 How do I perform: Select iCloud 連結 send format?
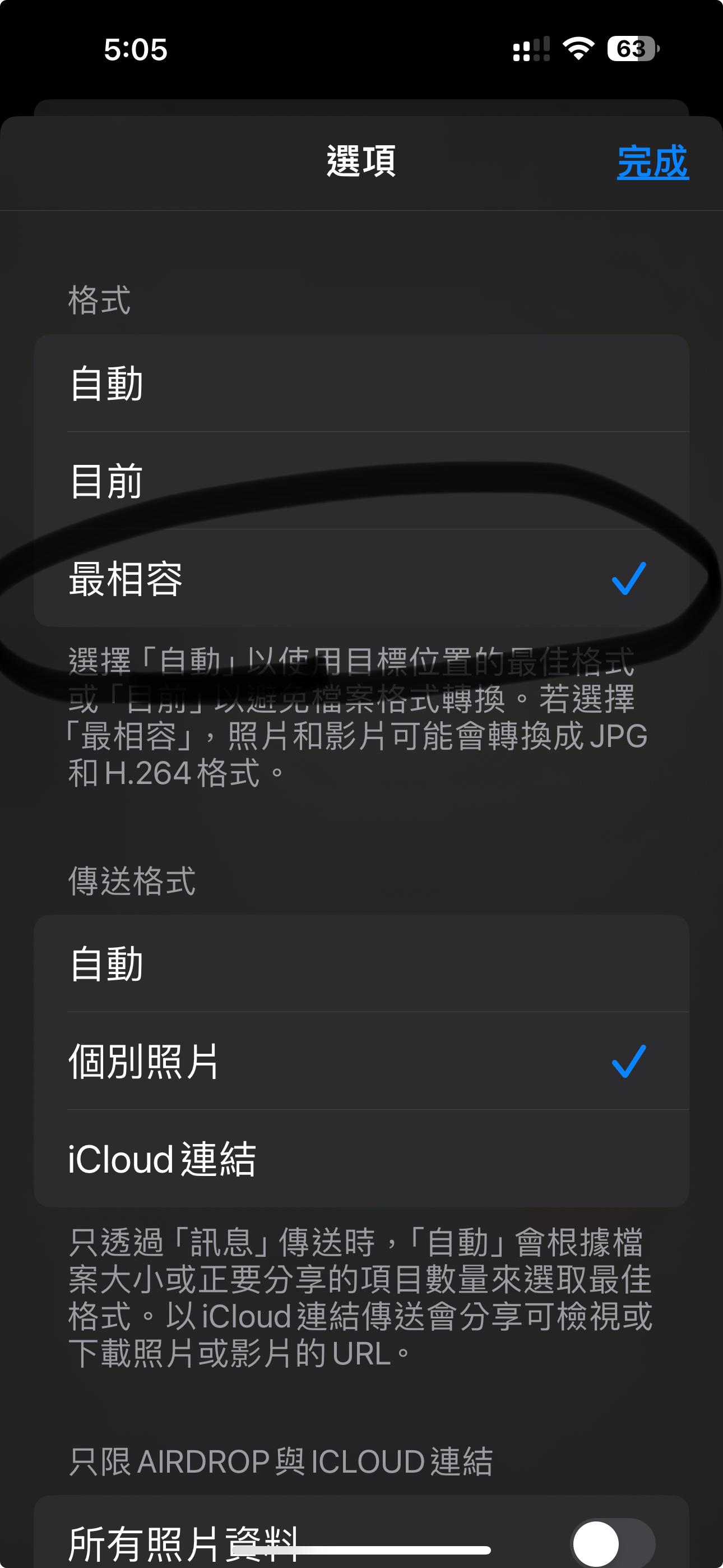coord(361,1159)
